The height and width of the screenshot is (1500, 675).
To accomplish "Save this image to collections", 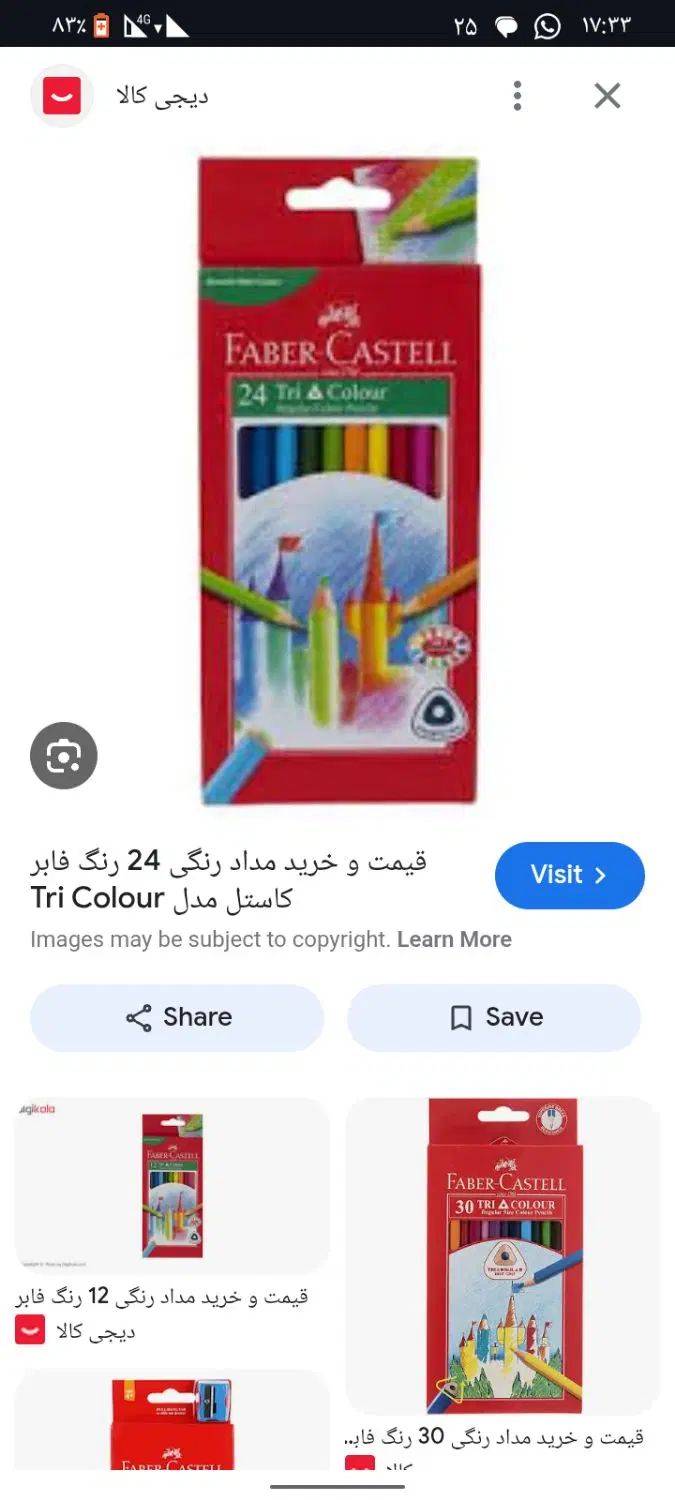I will tap(494, 1017).
